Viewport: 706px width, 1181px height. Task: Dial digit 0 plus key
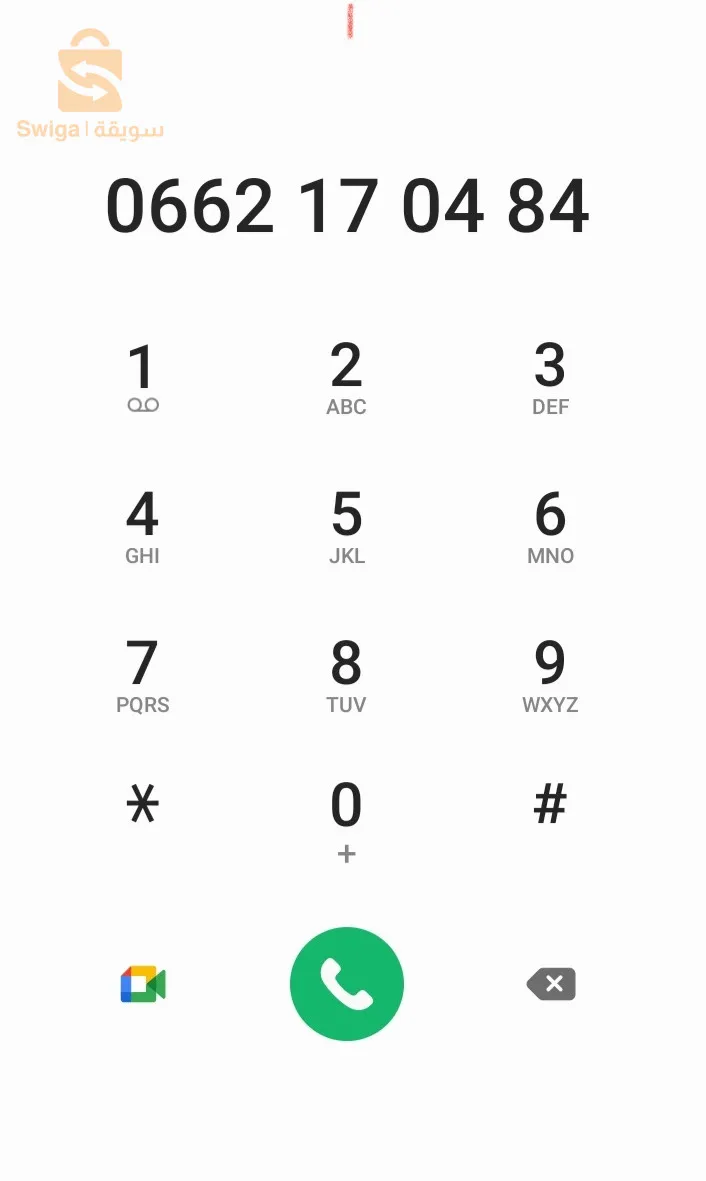pyautogui.click(x=347, y=821)
